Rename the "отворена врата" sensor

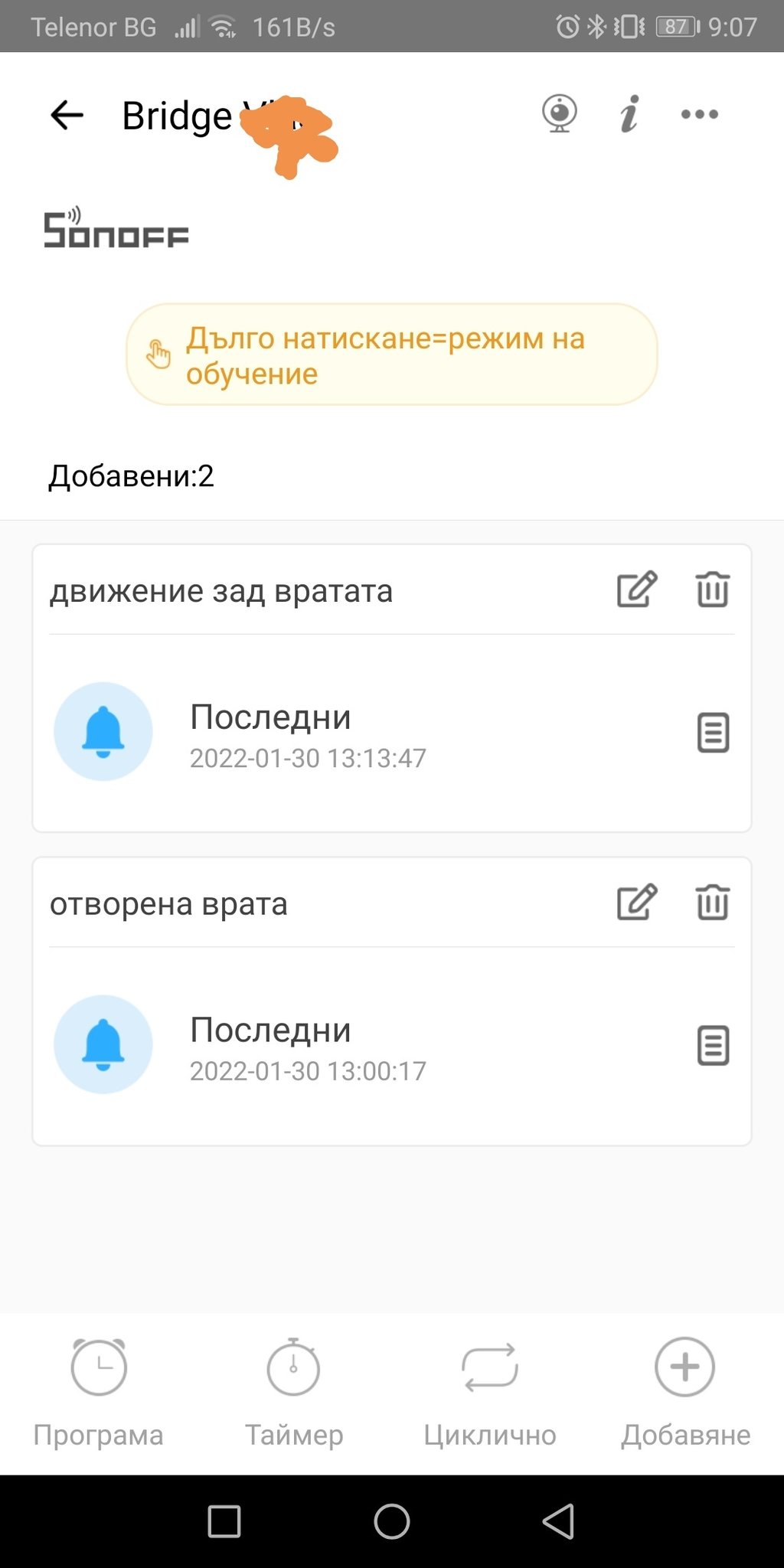(x=637, y=902)
